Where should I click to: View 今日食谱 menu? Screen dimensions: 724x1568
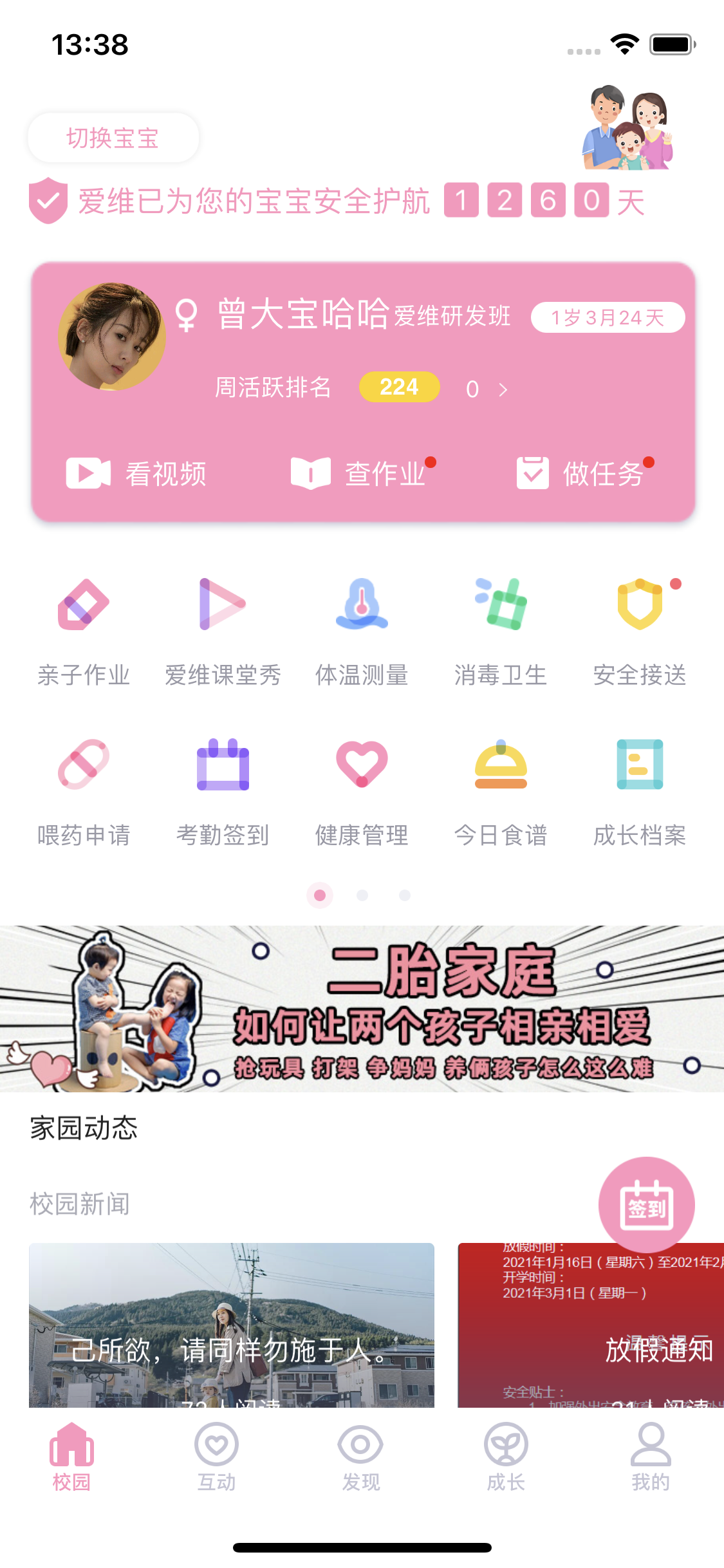[501, 792]
